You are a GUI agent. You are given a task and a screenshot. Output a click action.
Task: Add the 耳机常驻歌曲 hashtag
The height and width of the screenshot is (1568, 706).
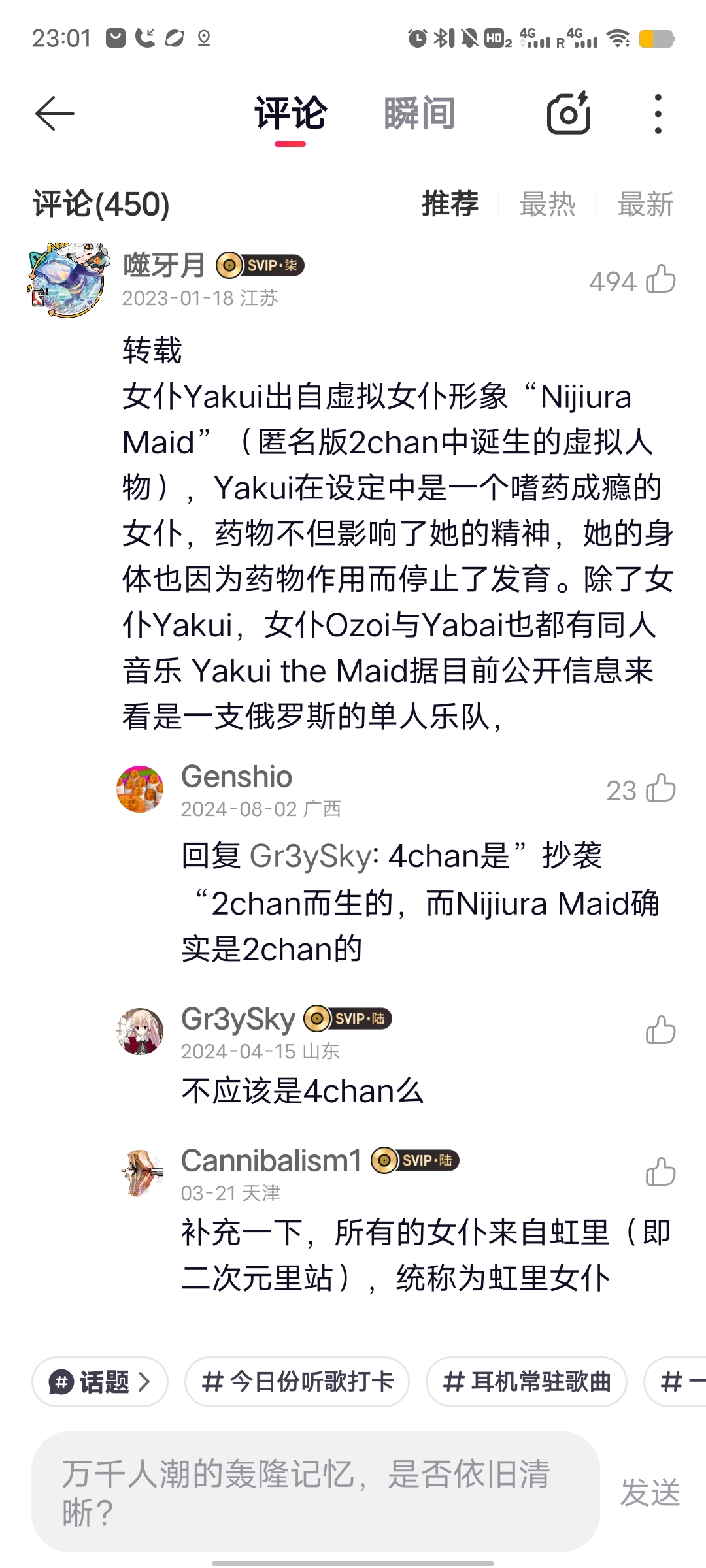(x=526, y=1382)
